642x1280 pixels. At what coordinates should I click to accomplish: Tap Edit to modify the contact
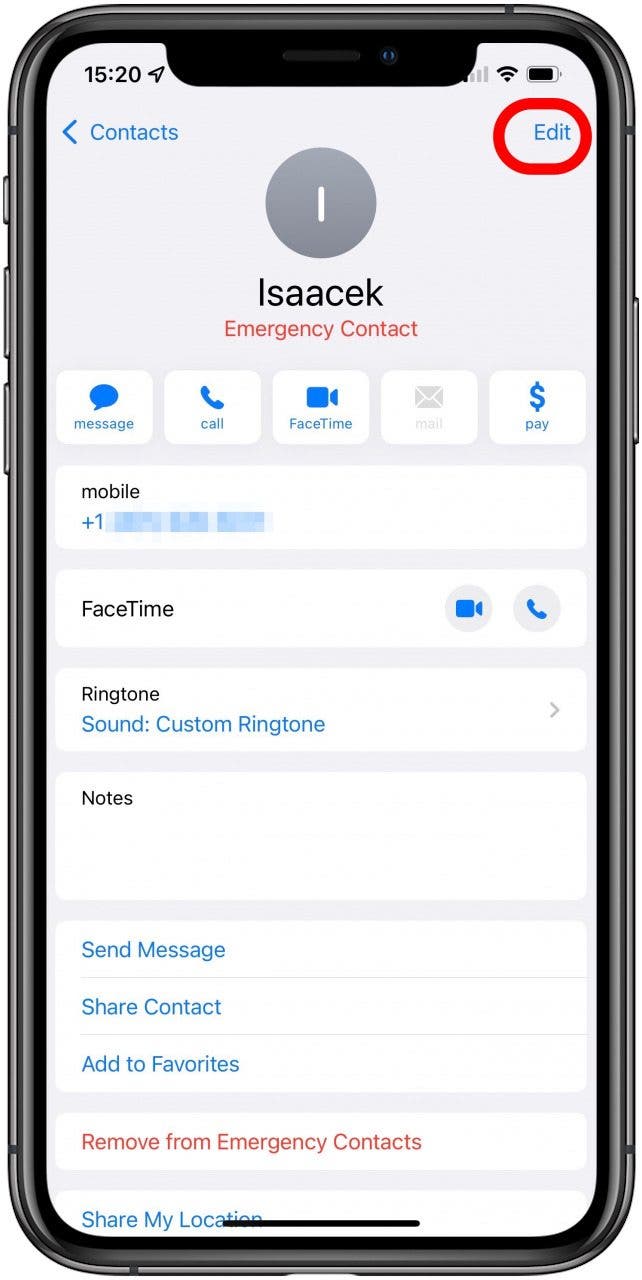coord(551,132)
